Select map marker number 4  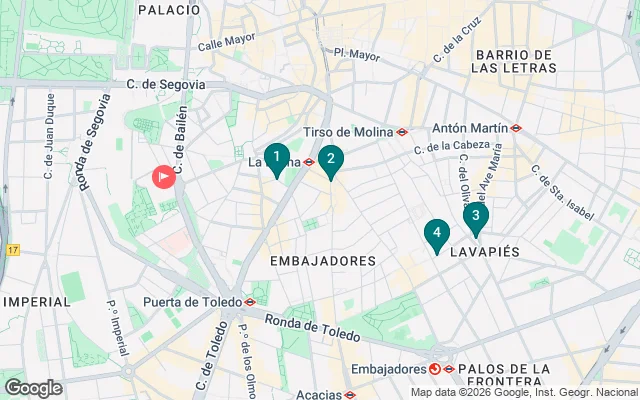pyautogui.click(x=436, y=234)
